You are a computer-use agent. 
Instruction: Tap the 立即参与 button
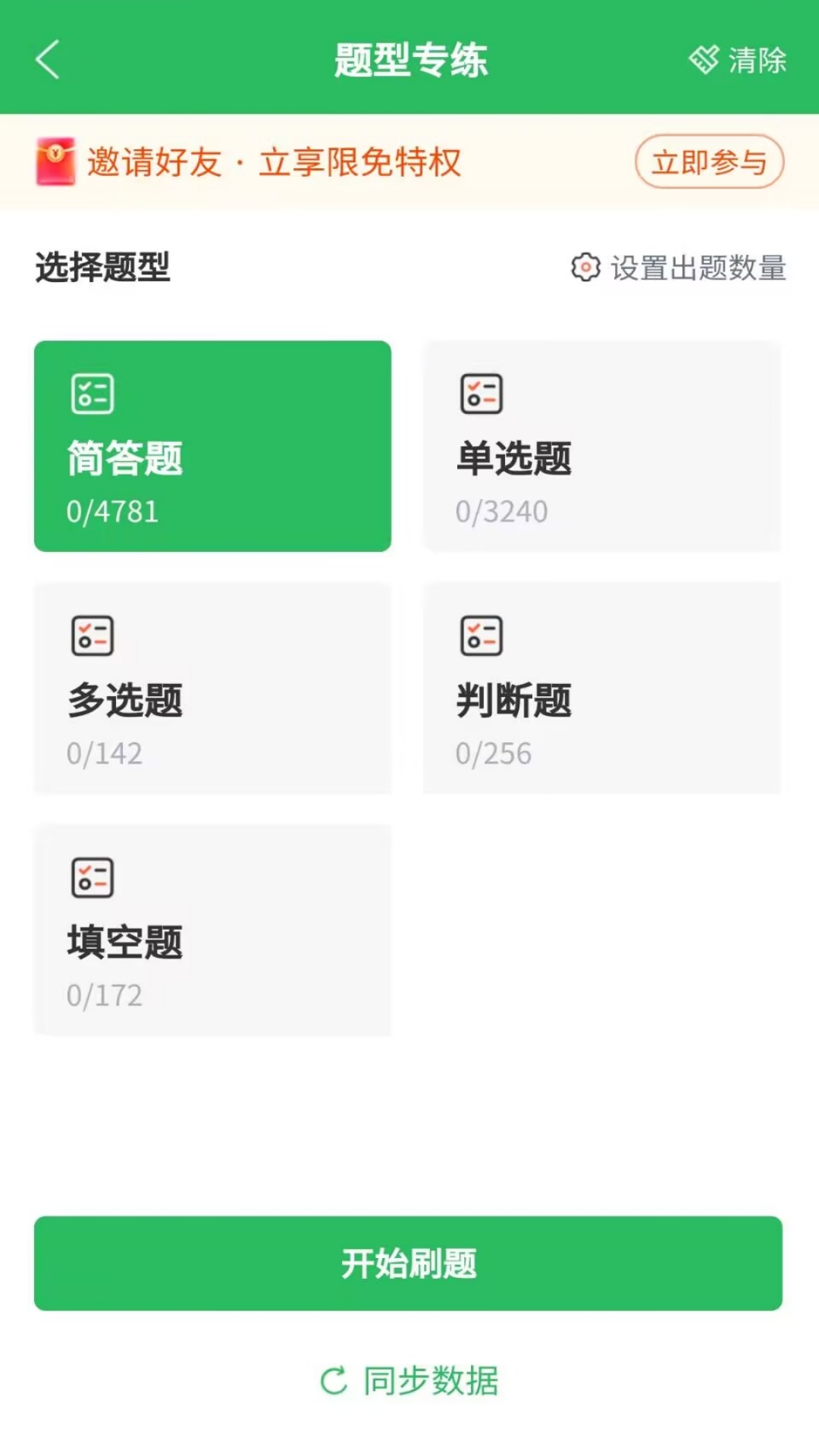(x=709, y=162)
